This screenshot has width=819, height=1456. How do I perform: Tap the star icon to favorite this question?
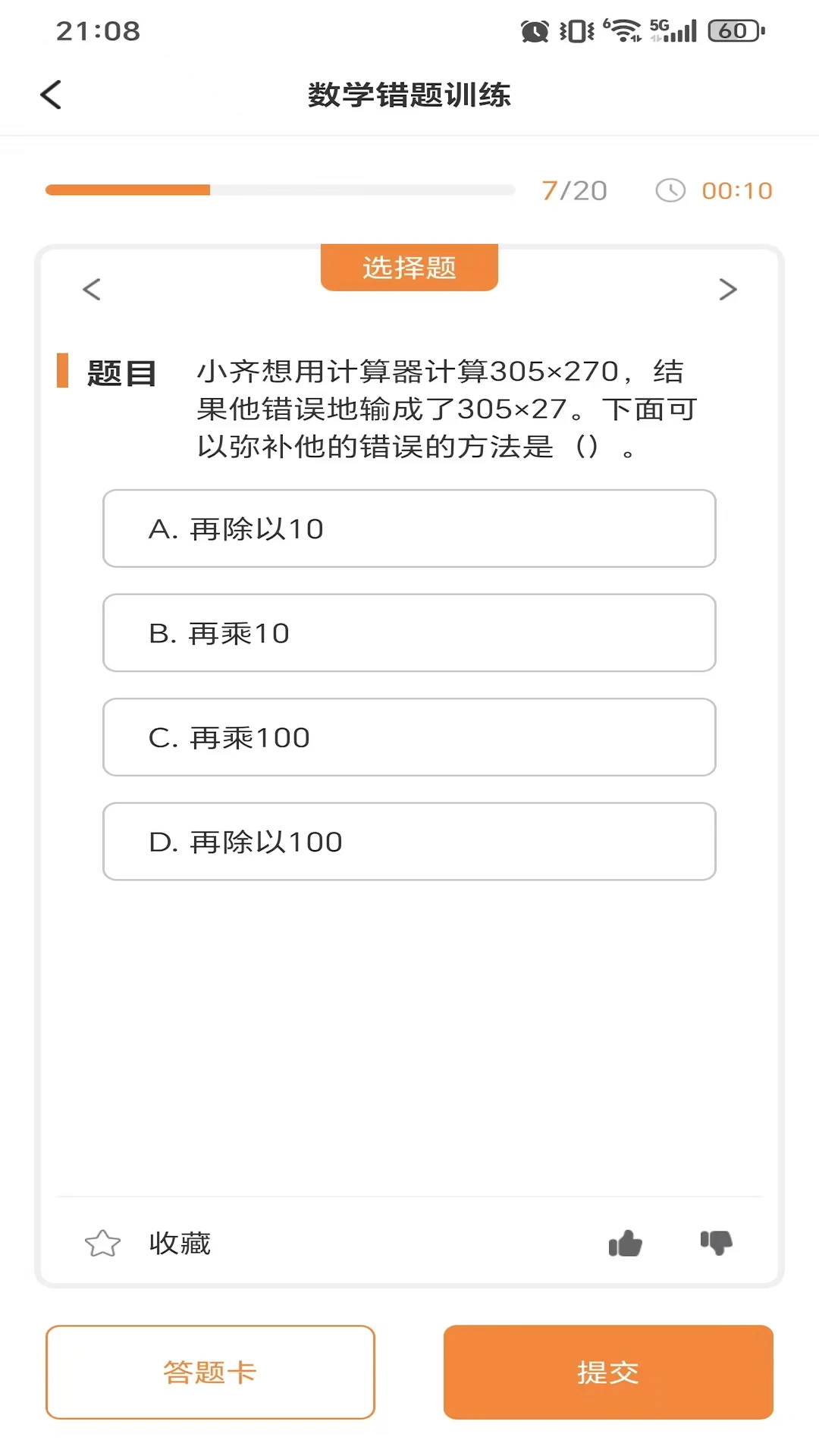(104, 1243)
